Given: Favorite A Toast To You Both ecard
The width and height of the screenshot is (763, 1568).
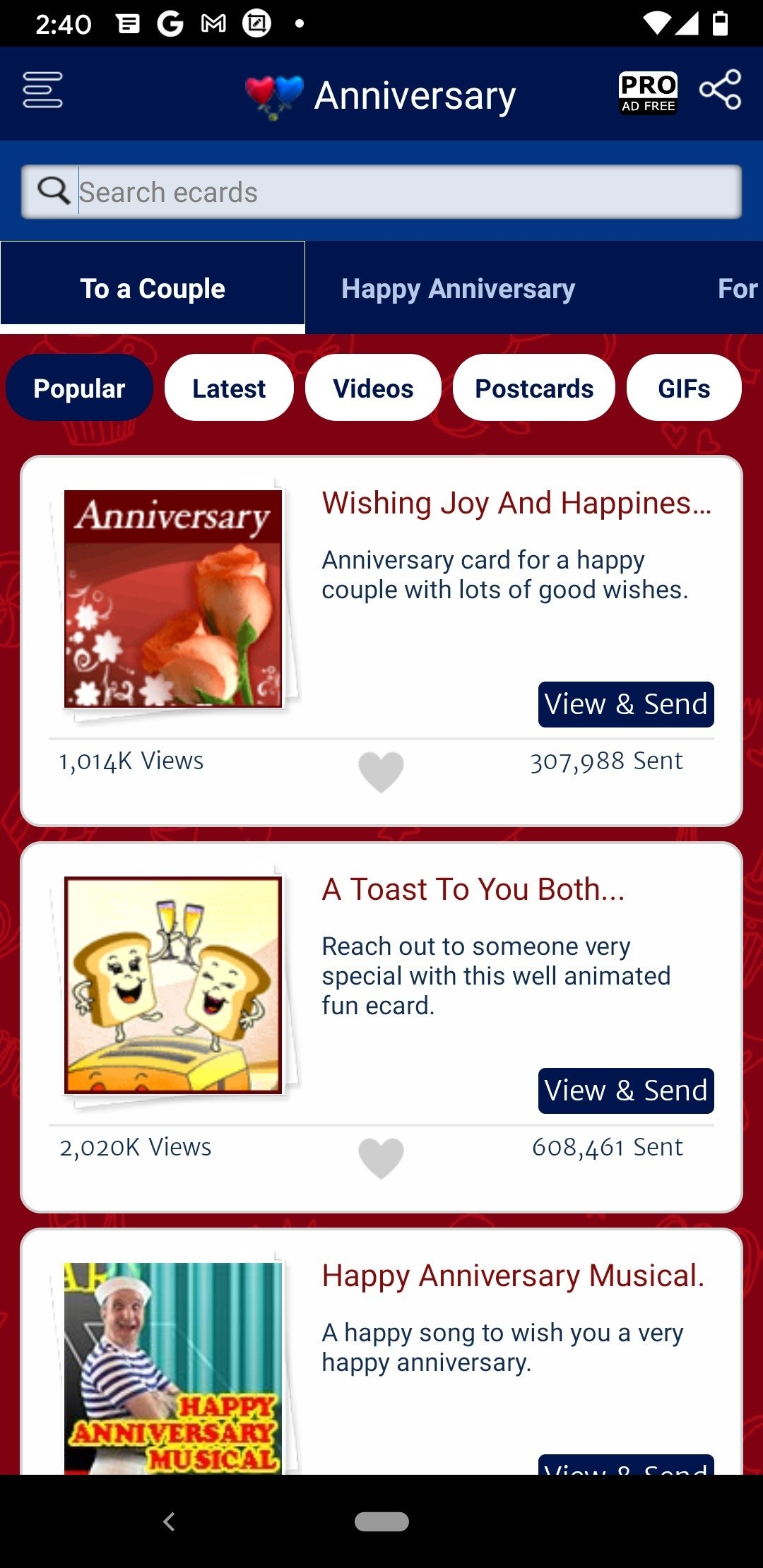Looking at the screenshot, I should coord(381,1158).
